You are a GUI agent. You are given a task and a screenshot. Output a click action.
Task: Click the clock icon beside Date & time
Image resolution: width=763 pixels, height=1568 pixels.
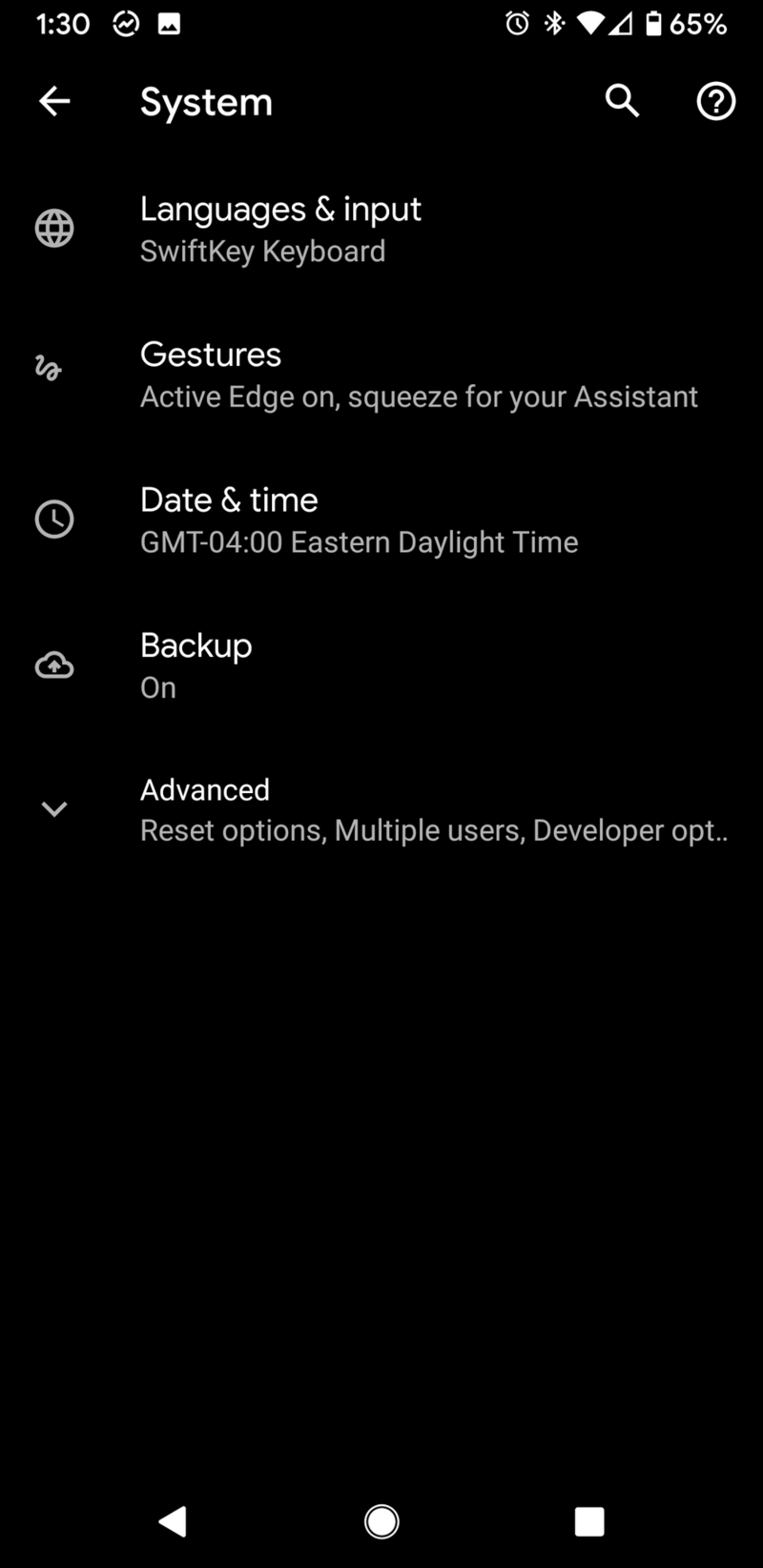point(54,519)
